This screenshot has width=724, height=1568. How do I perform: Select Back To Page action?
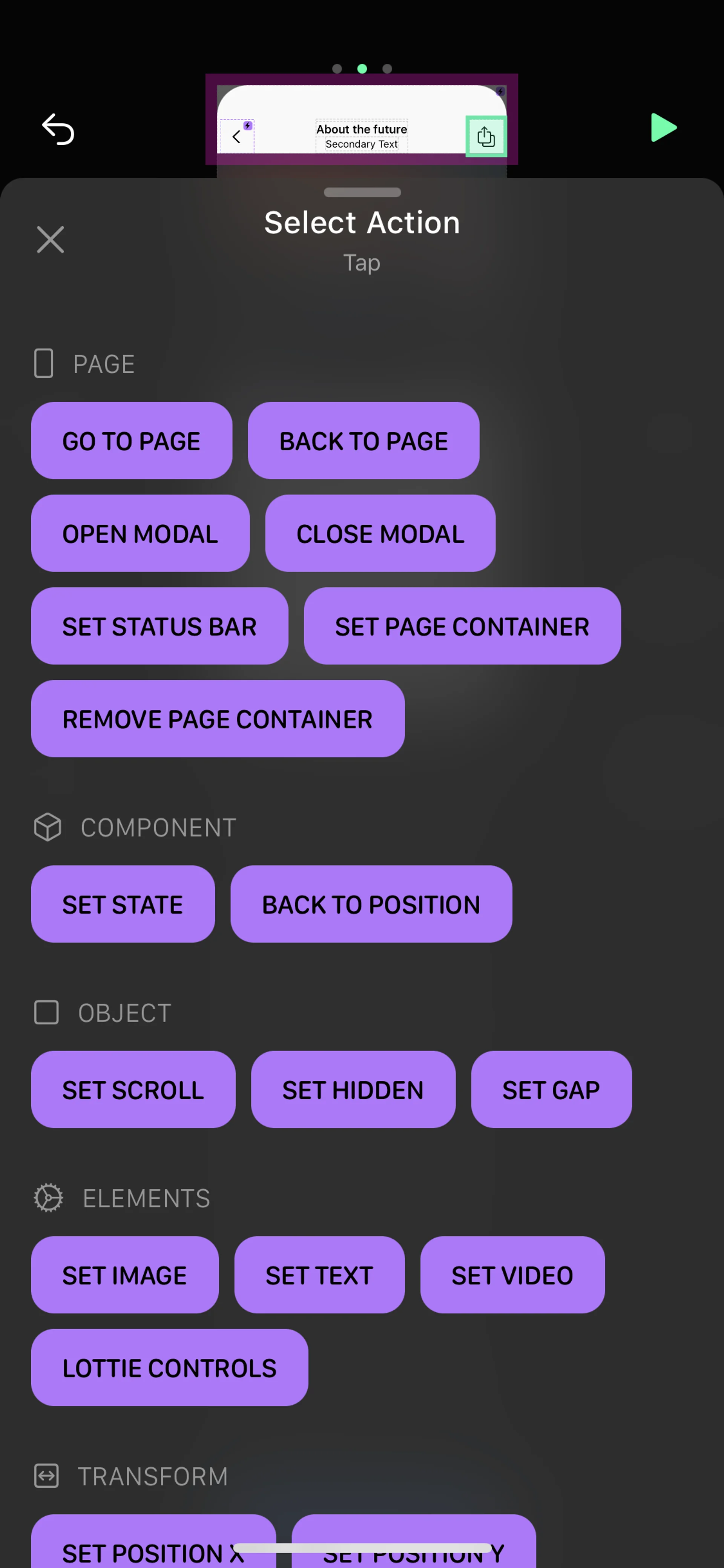pyautogui.click(x=363, y=441)
